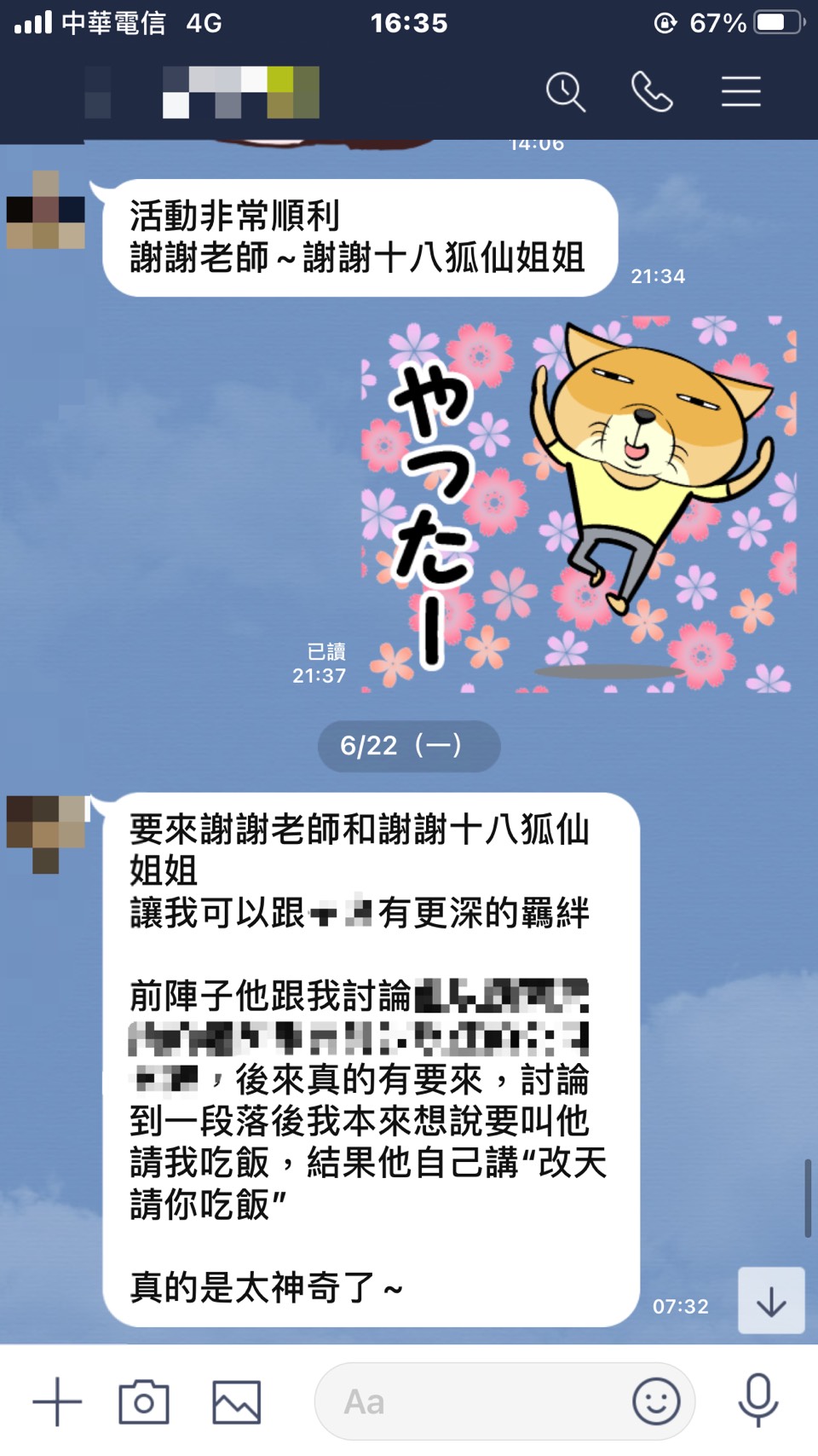This screenshot has width=818, height=1456.
Task: Record a voice message
Action: (758, 1401)
